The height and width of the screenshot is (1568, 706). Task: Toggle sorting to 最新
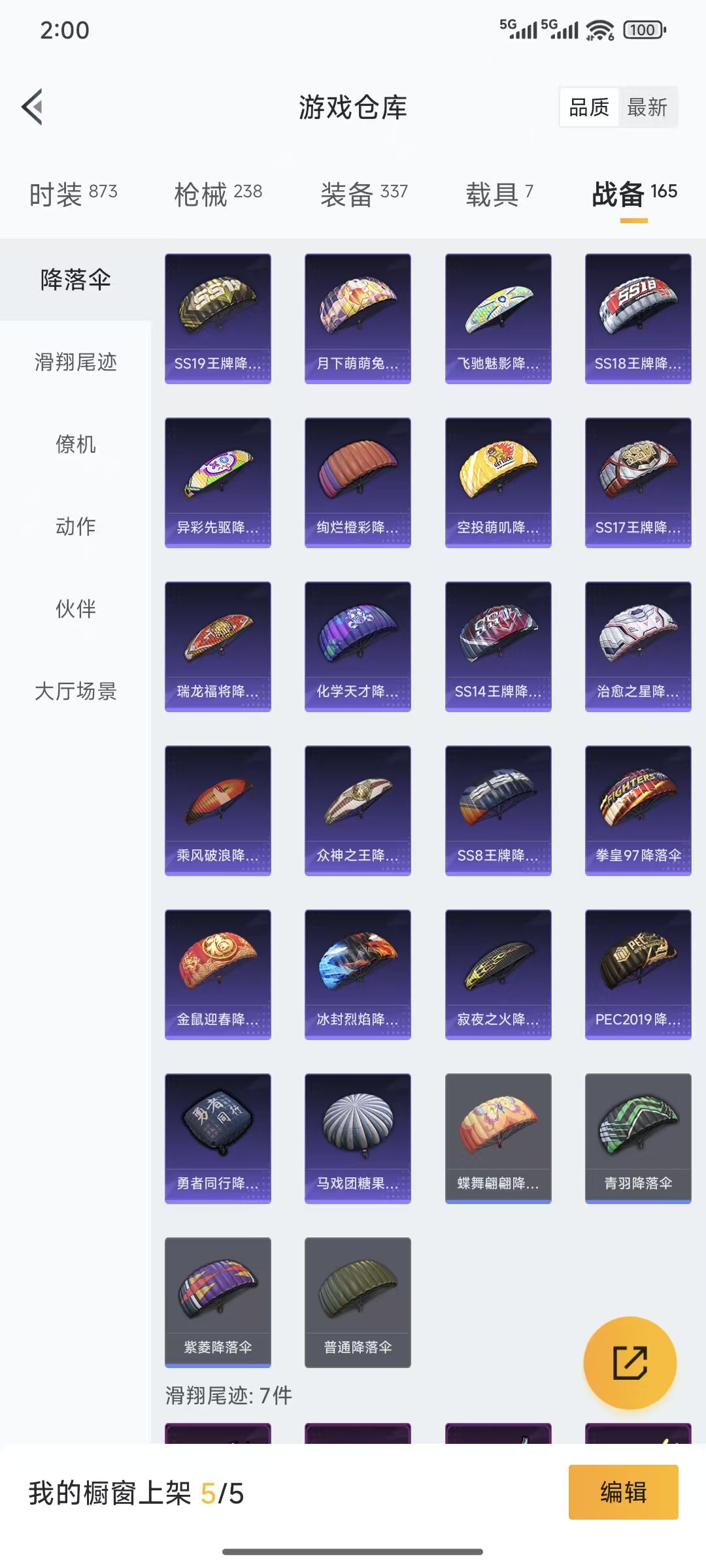648,108
